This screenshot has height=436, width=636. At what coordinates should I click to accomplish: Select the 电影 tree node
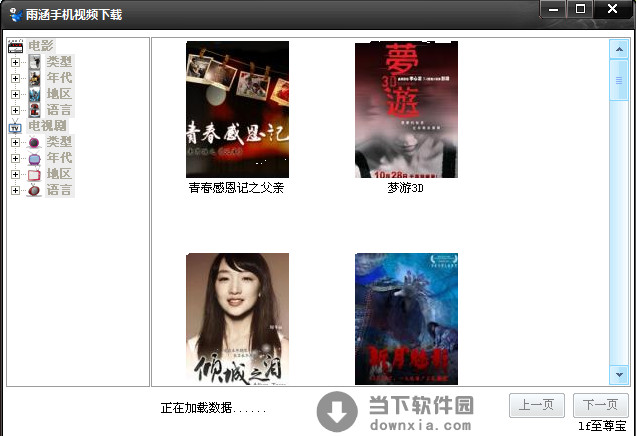[x=40, y=46]
